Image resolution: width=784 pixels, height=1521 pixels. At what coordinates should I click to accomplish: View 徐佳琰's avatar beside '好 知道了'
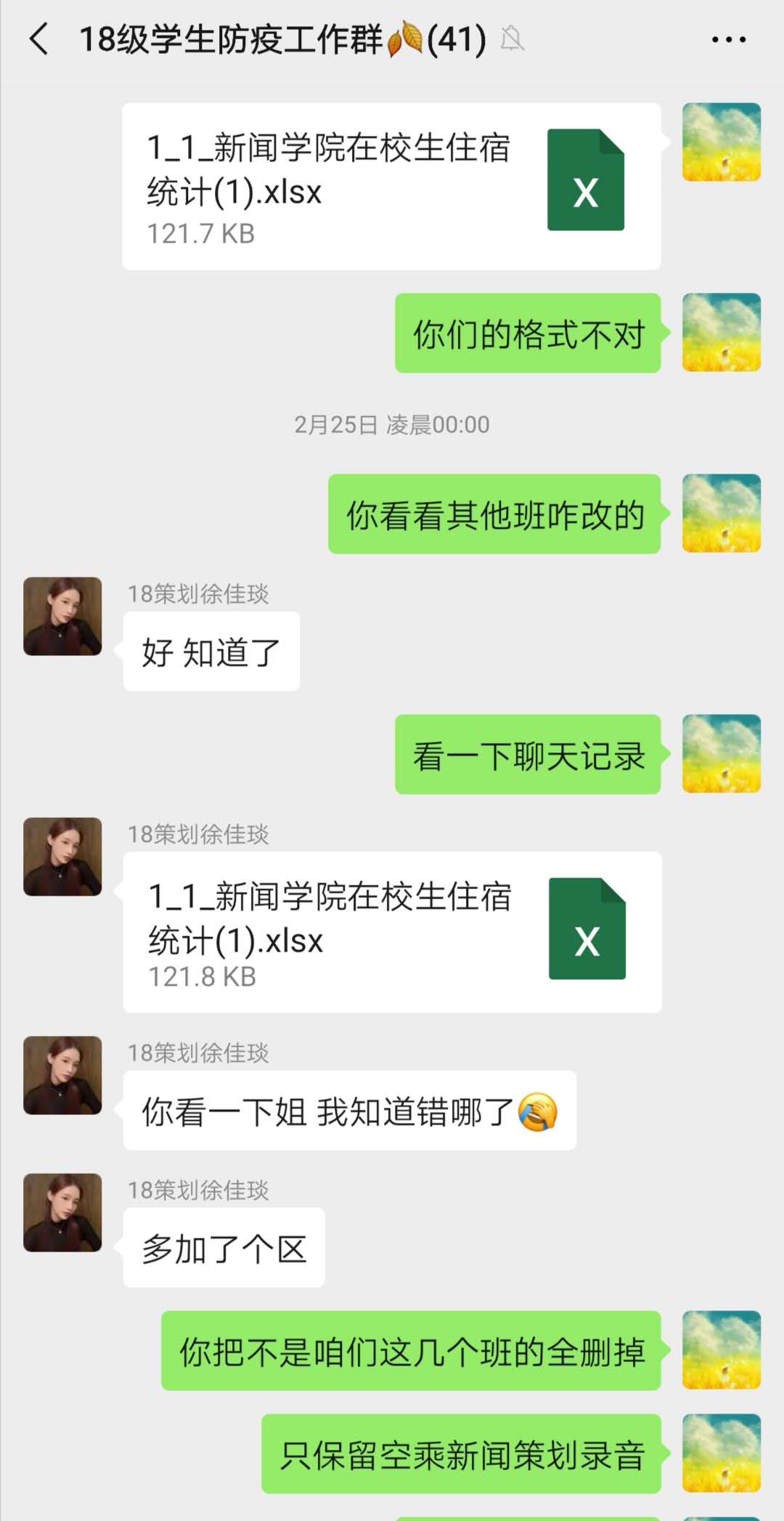62,617
